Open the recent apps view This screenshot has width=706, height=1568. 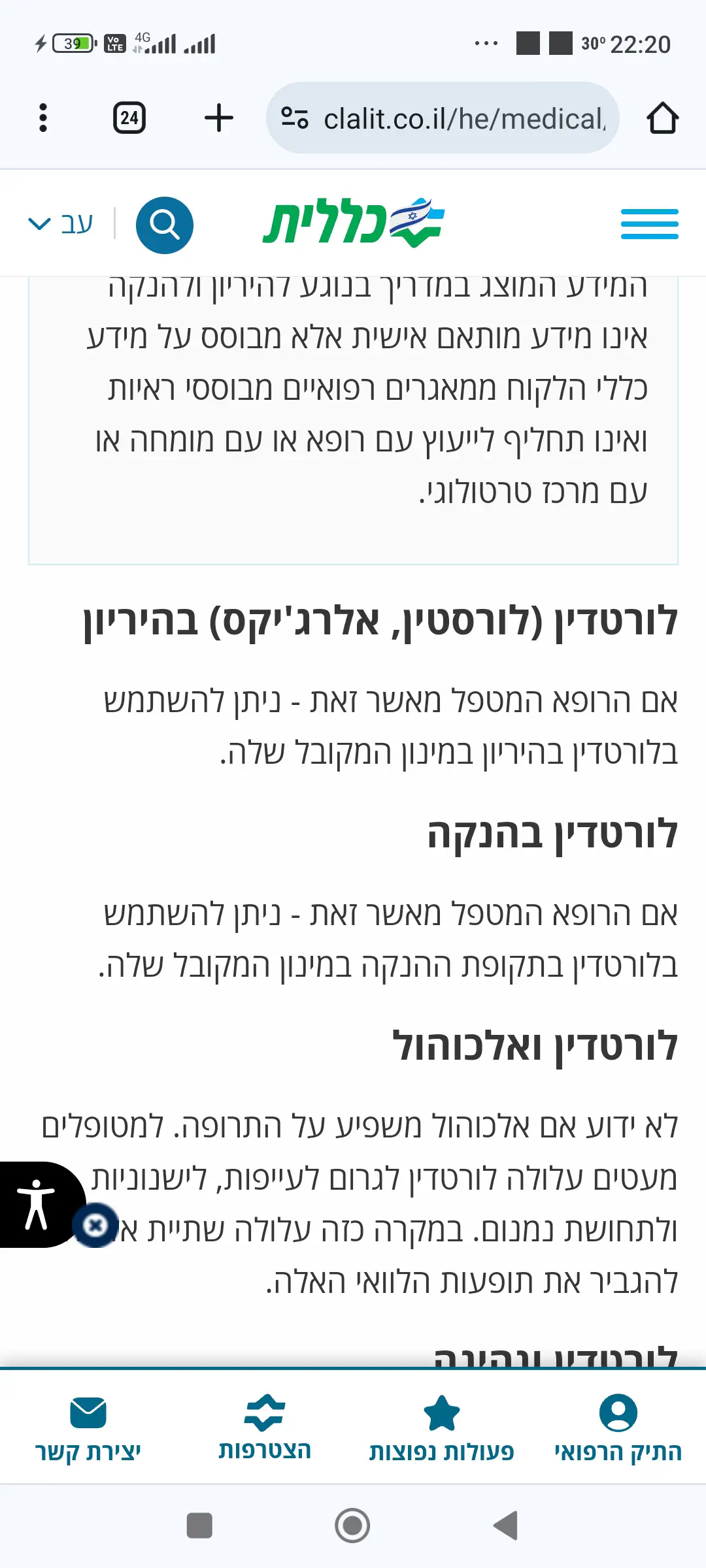pyautogui.click(x=199, y=1526)
